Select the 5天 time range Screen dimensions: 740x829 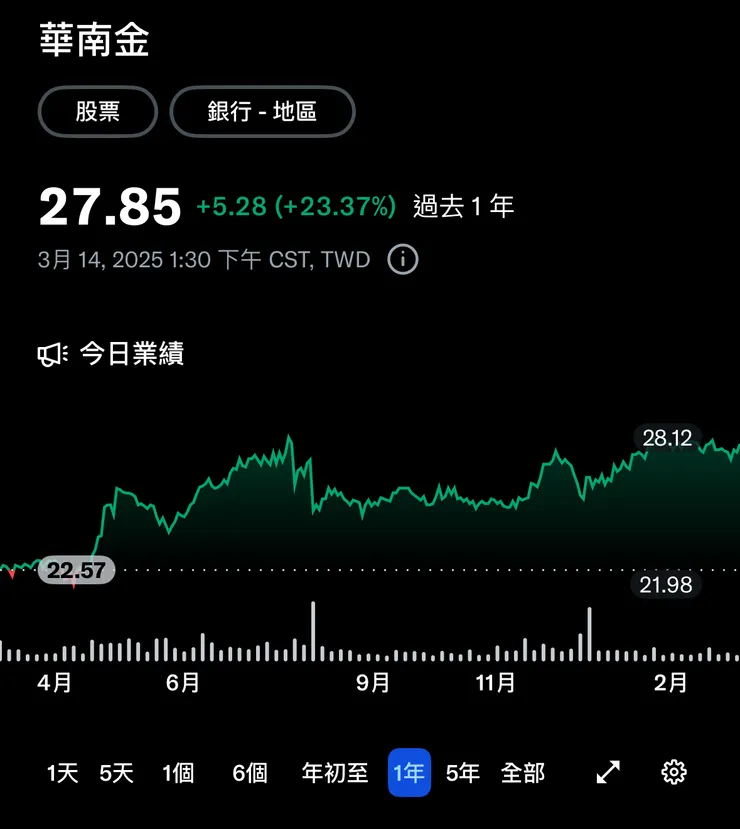coord(117,773)
